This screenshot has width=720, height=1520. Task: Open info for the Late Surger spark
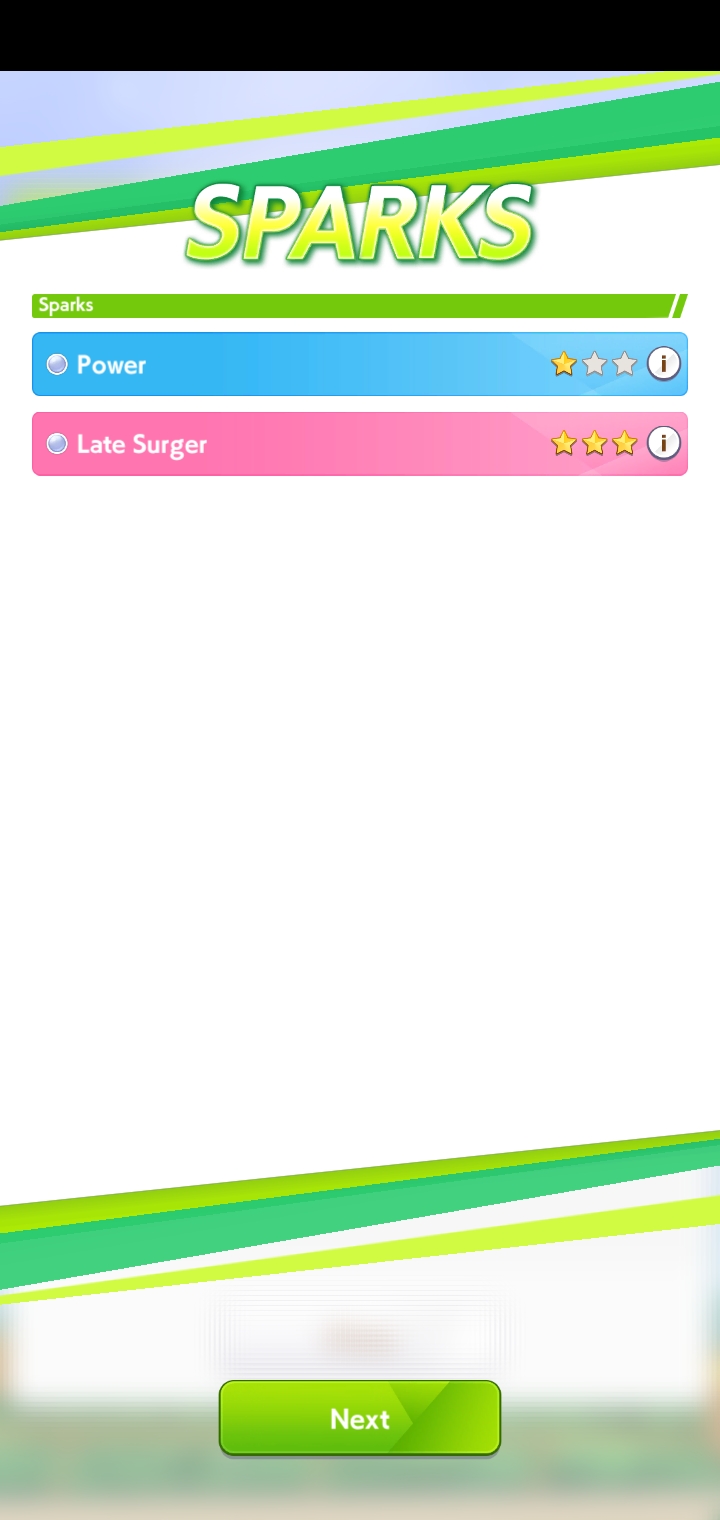[663, 442]
